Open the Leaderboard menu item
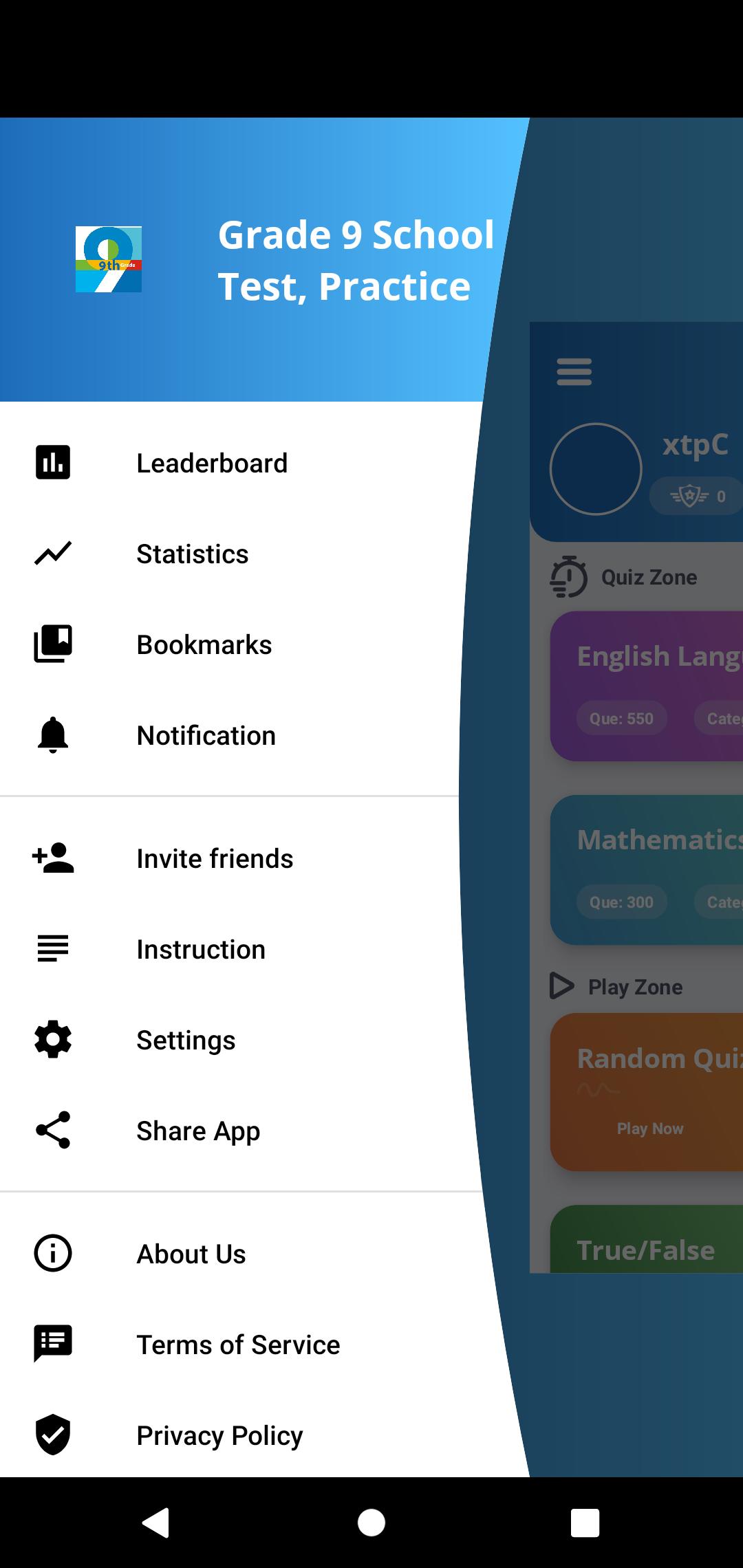 234,463
